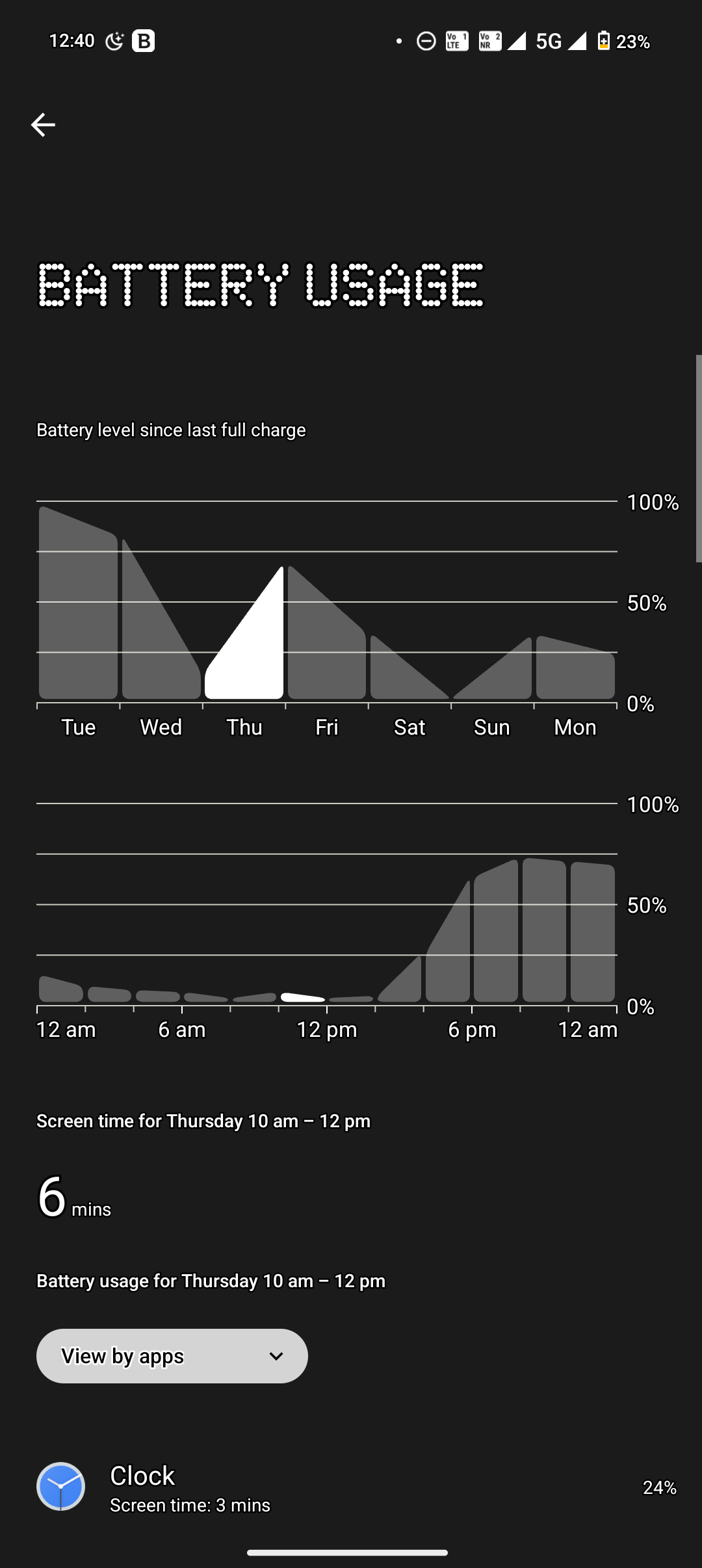Select the 12 am hourly bar
Screen dimensions: 702x1568
[60, 989]
